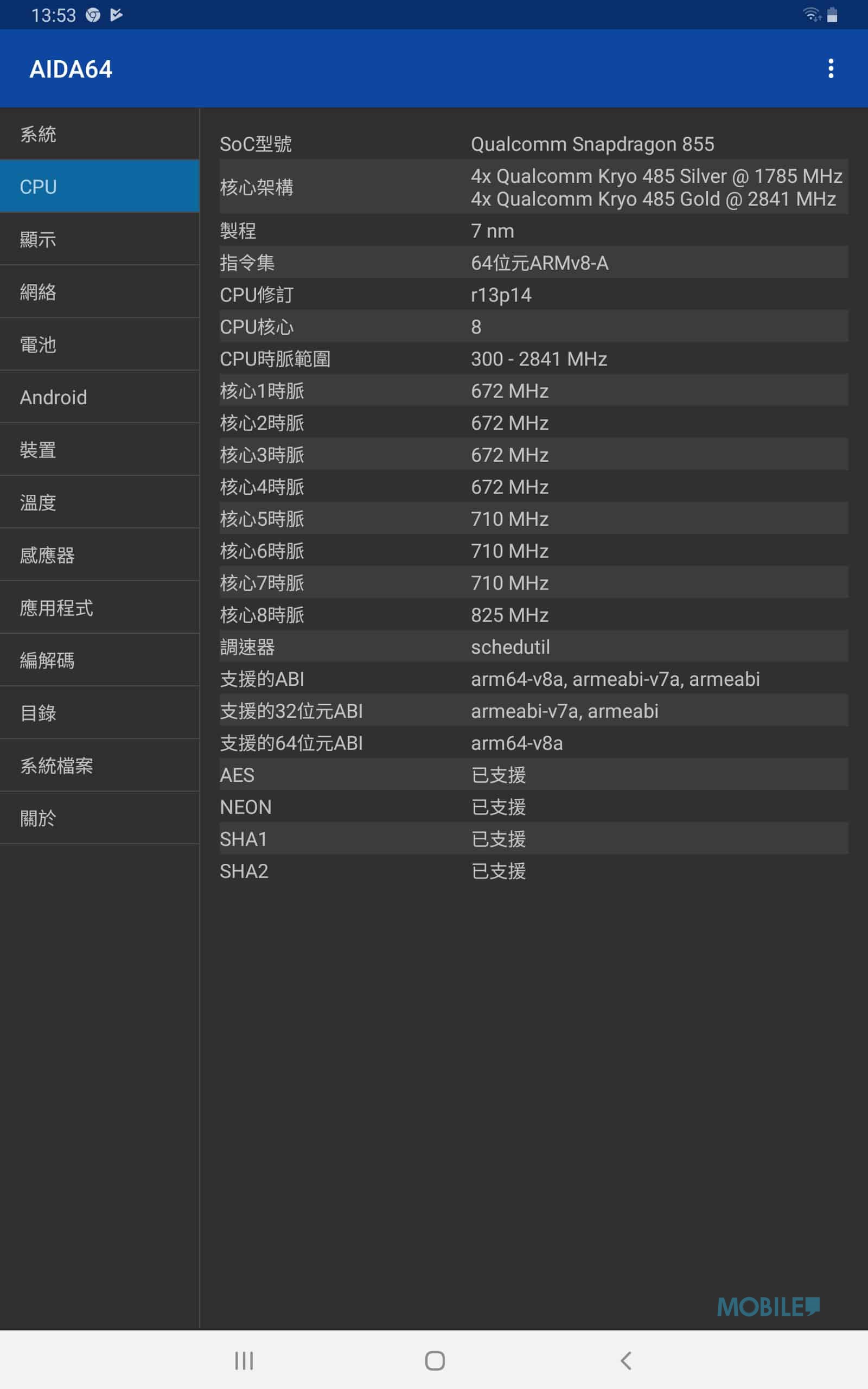Image resolution: width=868 pixels, height=1389 pixels.
Task: Select the CPU section
Action: pos(99,187)
